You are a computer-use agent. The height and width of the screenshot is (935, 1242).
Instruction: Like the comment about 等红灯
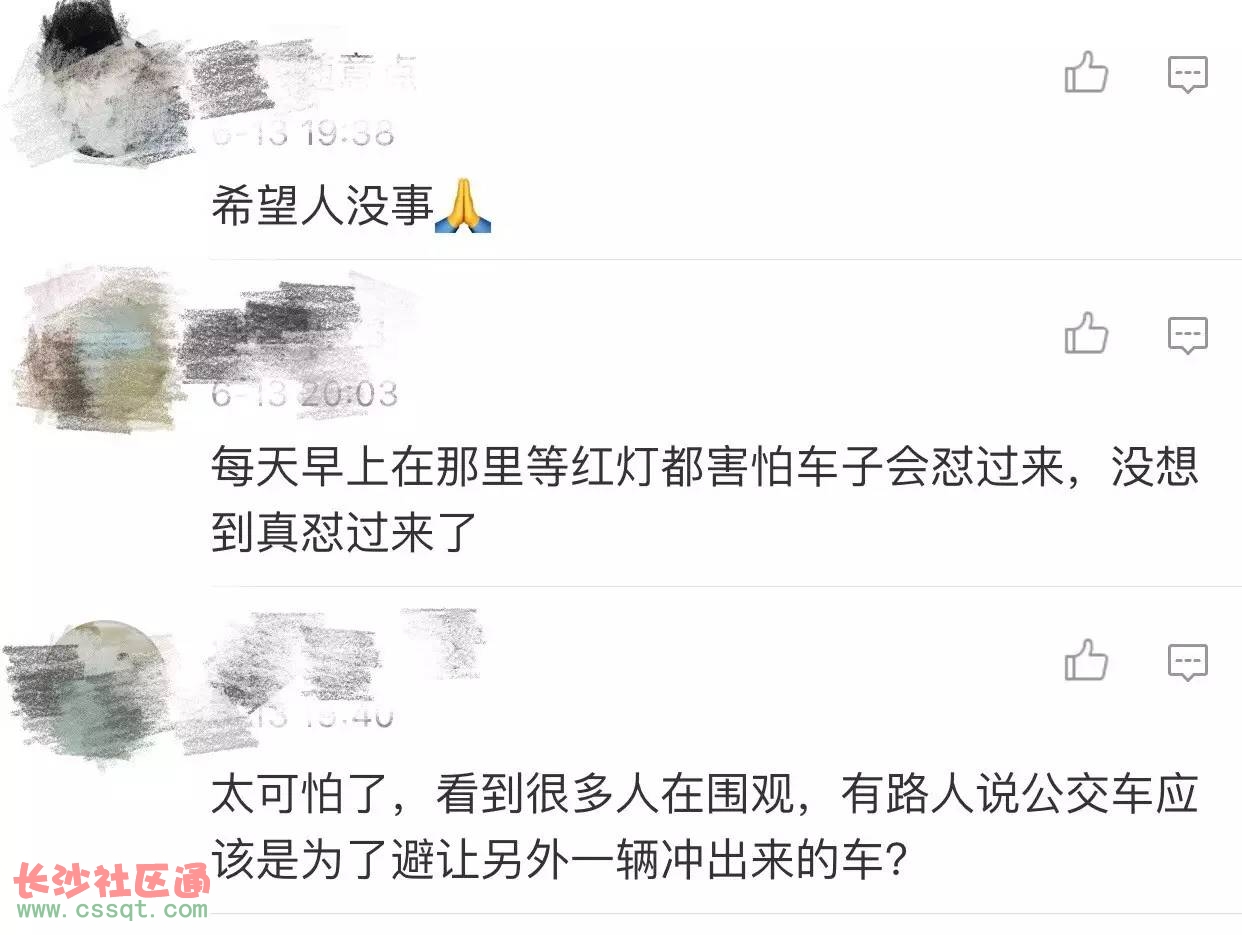[1086, 333]
